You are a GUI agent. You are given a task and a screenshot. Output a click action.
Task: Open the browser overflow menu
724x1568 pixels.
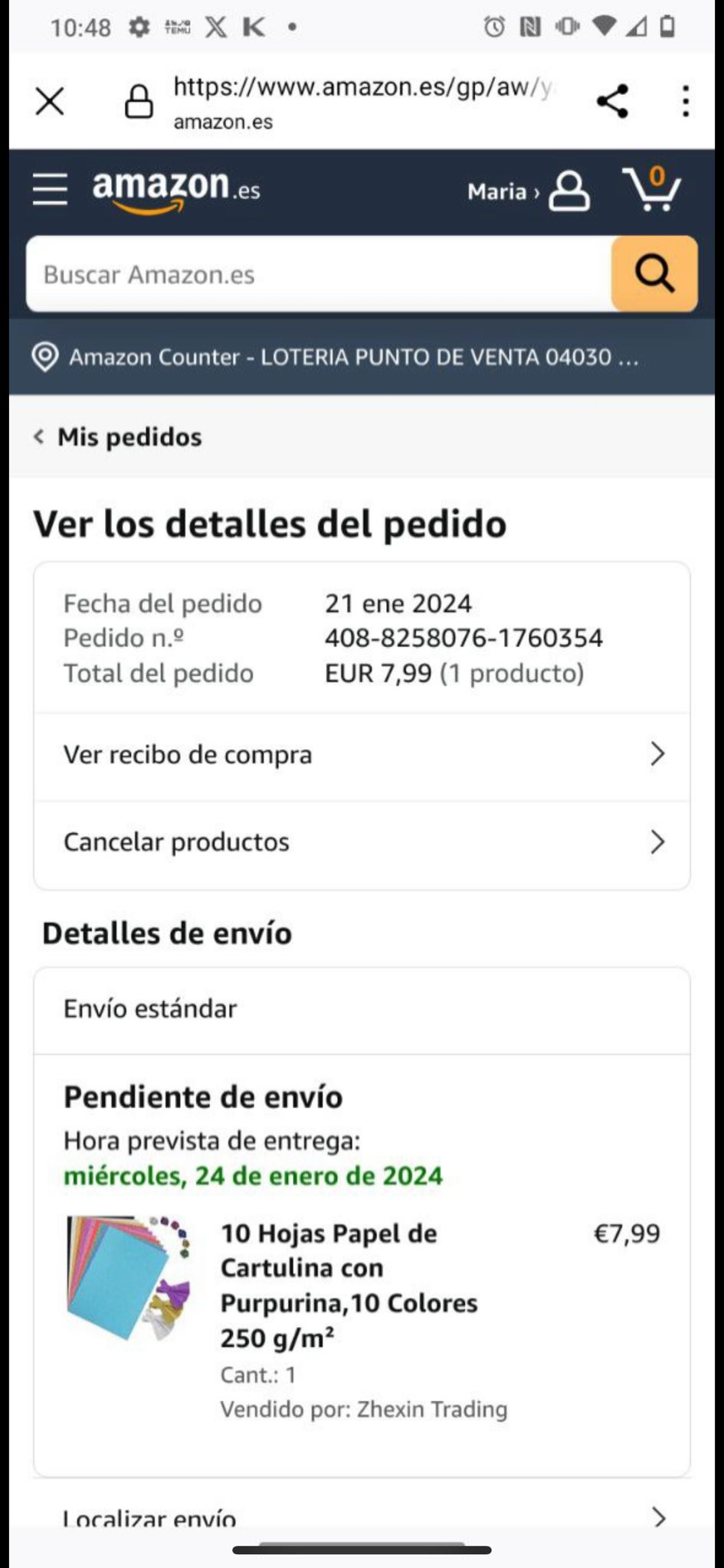[685, 101]
